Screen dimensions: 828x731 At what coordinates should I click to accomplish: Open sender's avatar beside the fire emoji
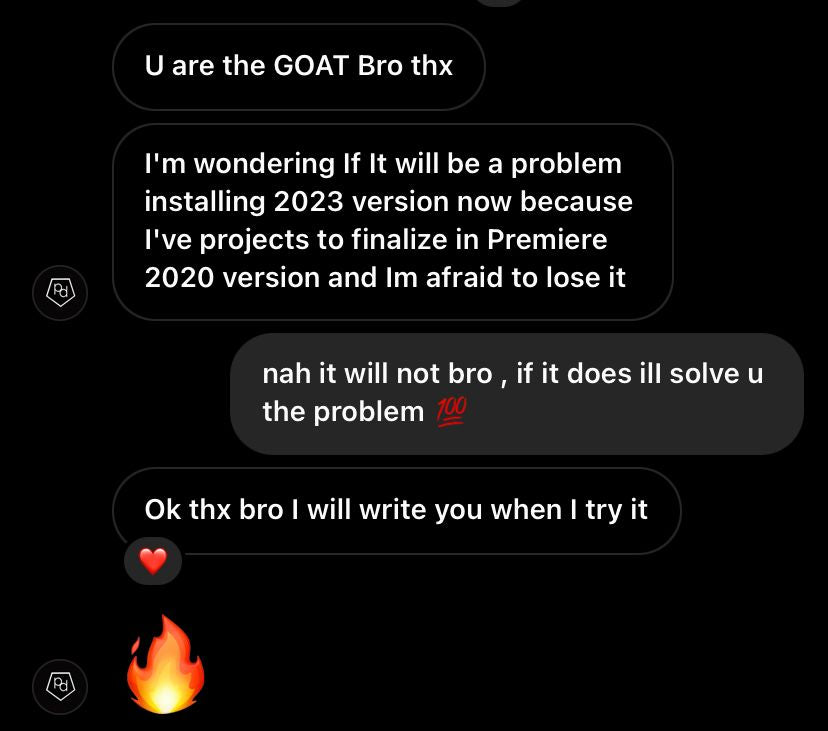pos(61,685)
